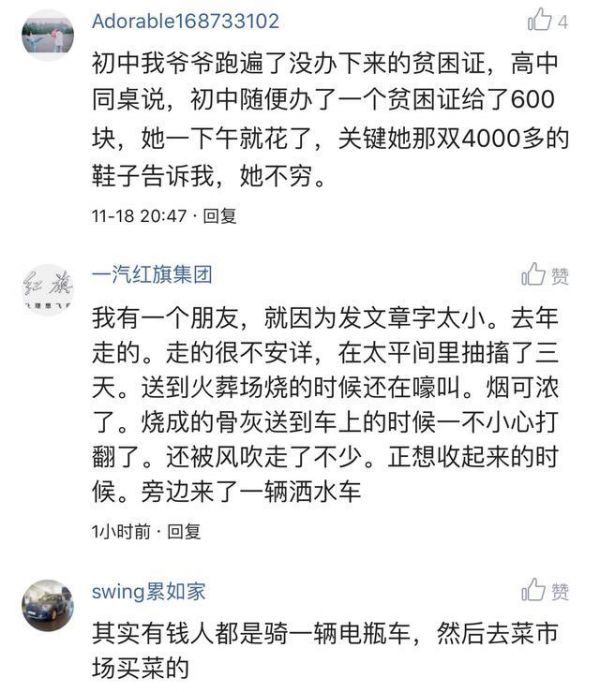600x692 pixels.
Task: View 一汽红旗集团's profile via username
Action: coord(152,275)
